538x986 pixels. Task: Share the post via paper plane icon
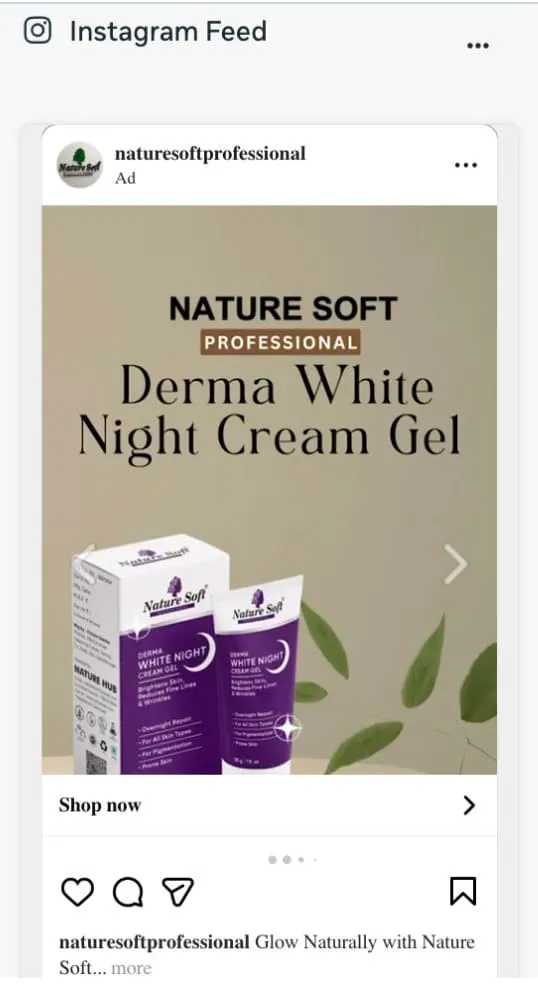click(x=178, y=892)
